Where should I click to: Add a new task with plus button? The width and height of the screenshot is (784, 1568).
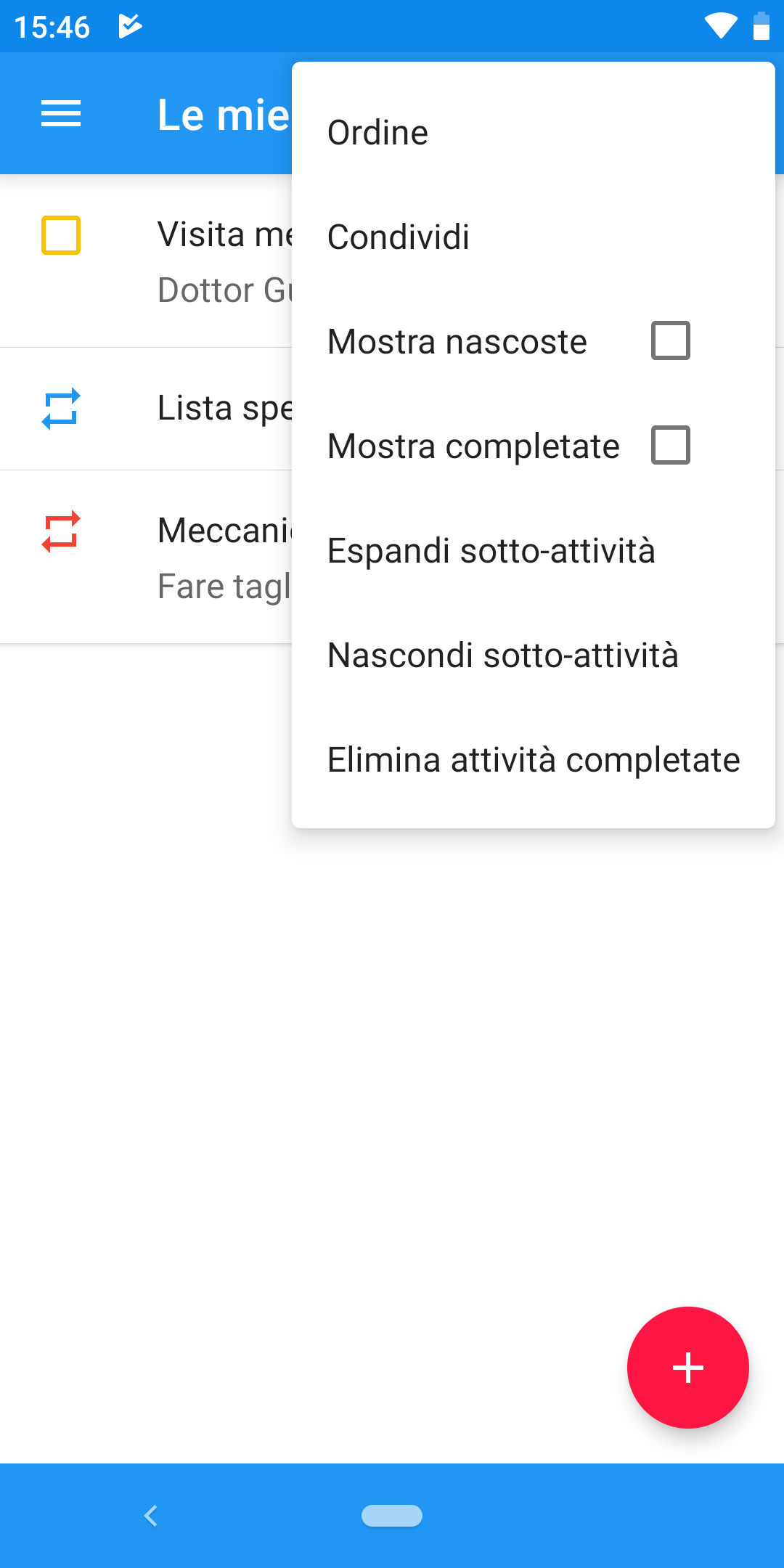click(687, 1368)
